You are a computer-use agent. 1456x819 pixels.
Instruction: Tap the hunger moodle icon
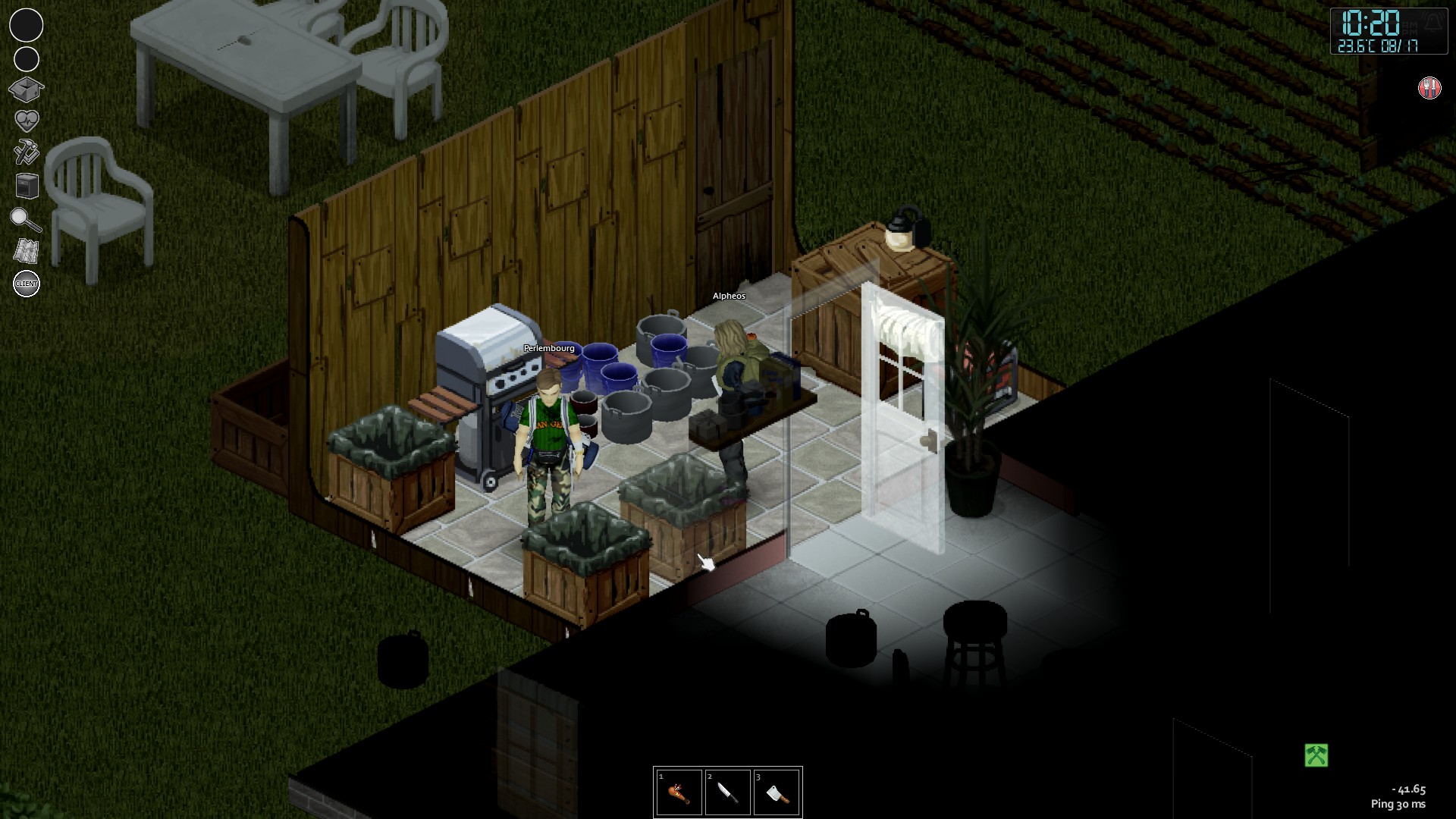(x=1429, y=88)
